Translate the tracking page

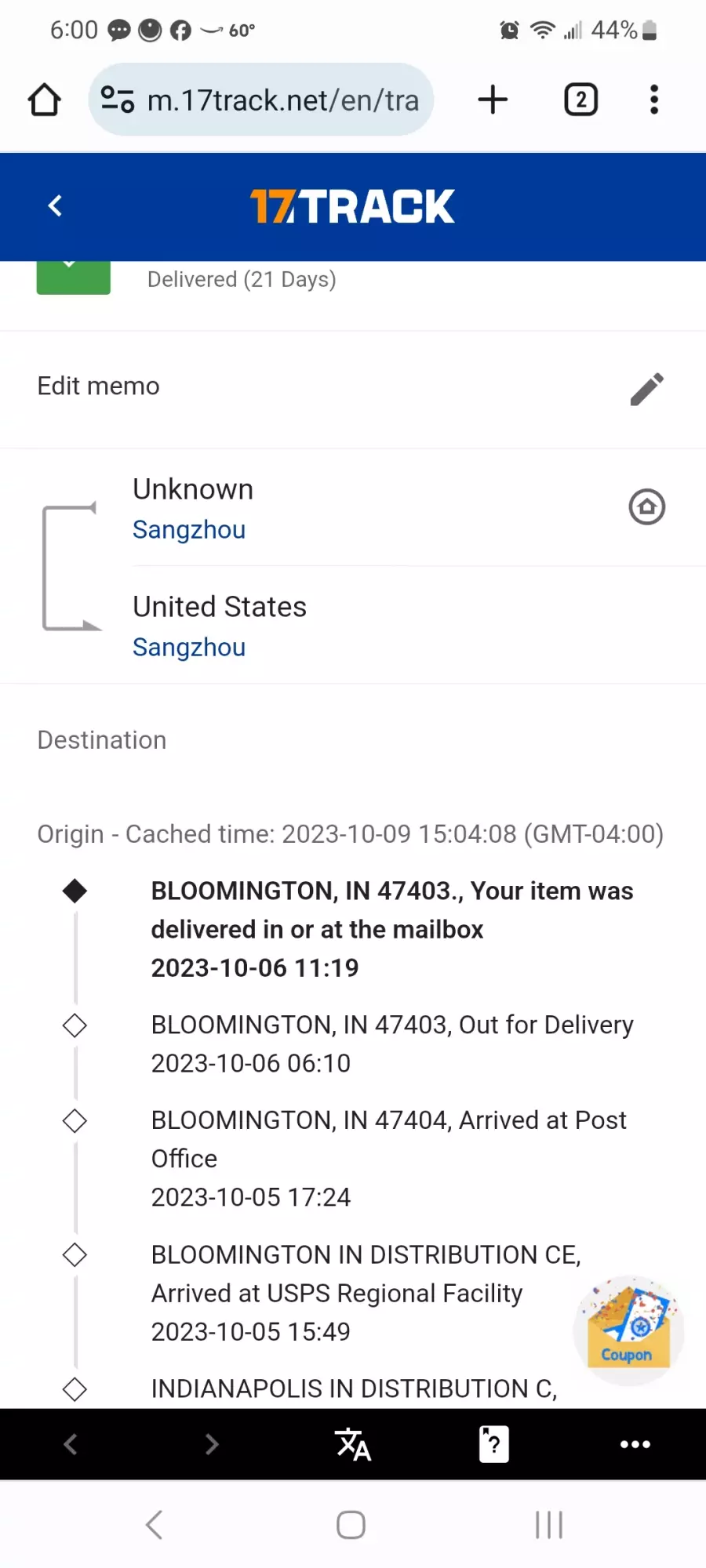[x=352, y=1444]
